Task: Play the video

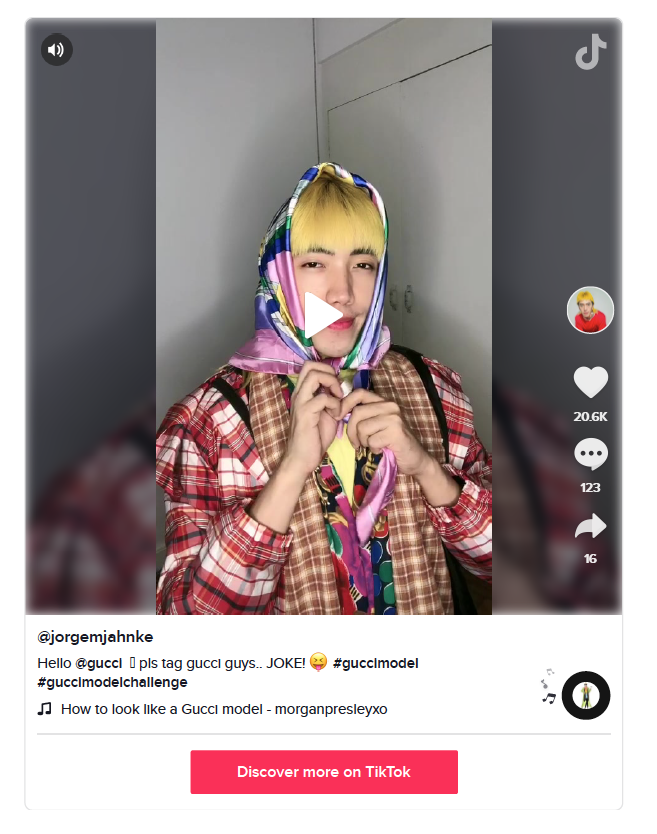Action: [x=323, y=316]
